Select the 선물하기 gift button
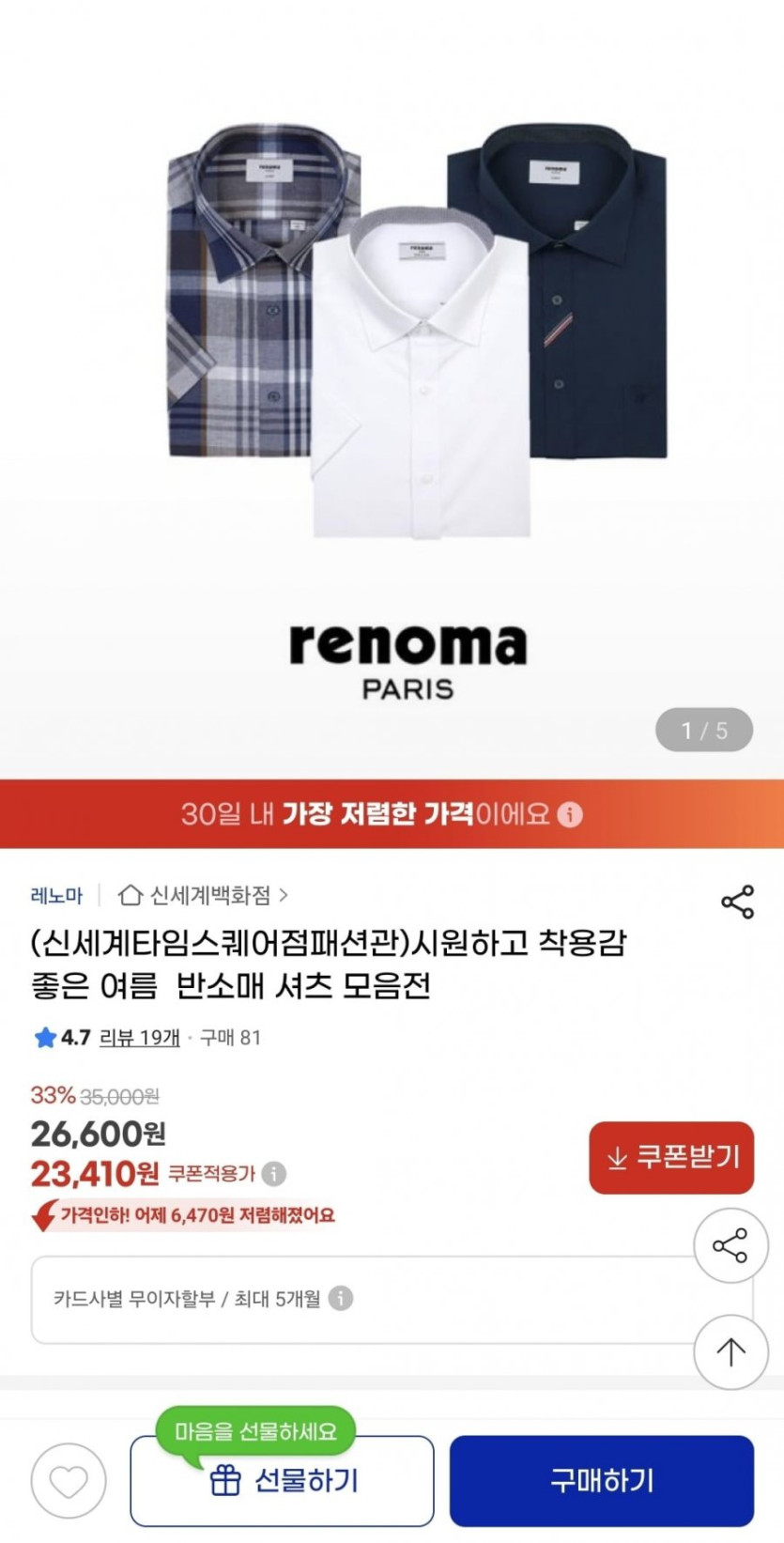This screenshot has width=784, height=1543. (282, 1481)
